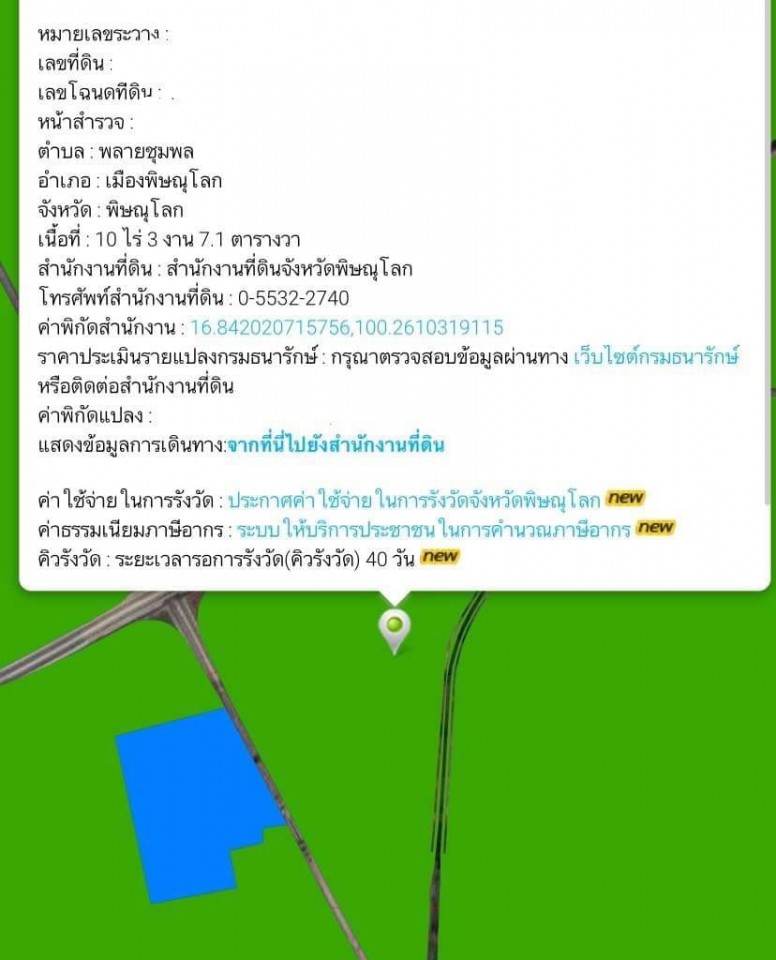Tap จากที่นี่ไปยังสำนักงานที่ดิน directions link
Image resolution: width=776 pixels, height=960 pixels.
(335, 445)
